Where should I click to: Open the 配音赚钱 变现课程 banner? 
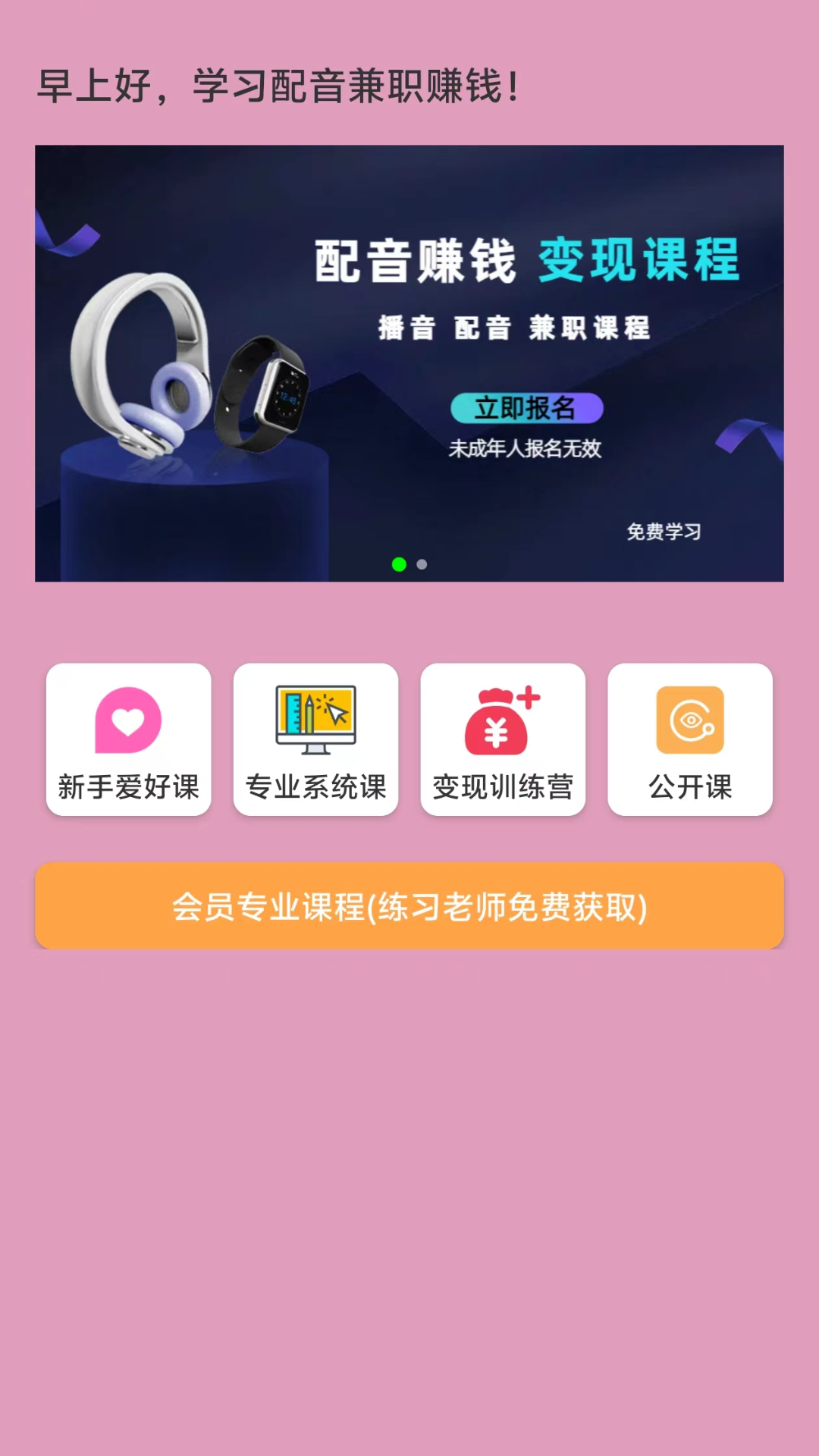(409, 362)
